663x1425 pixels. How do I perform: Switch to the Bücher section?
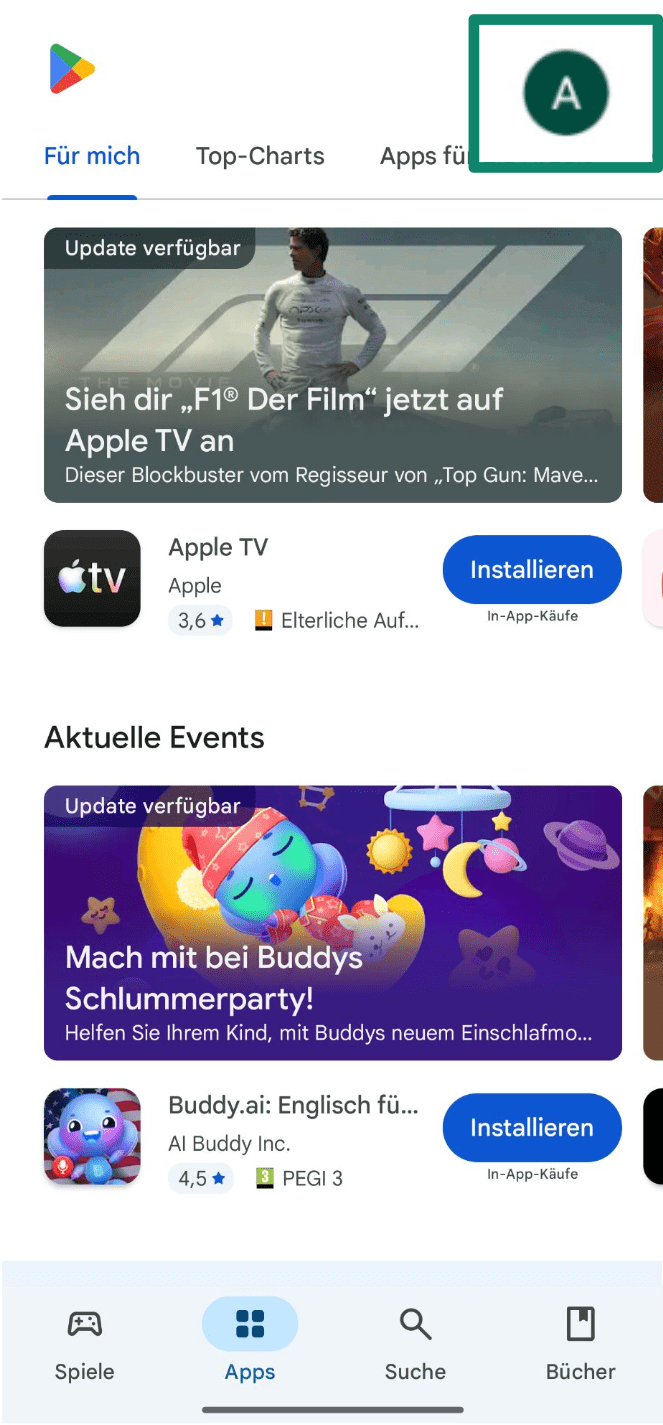pos(581,1345)
